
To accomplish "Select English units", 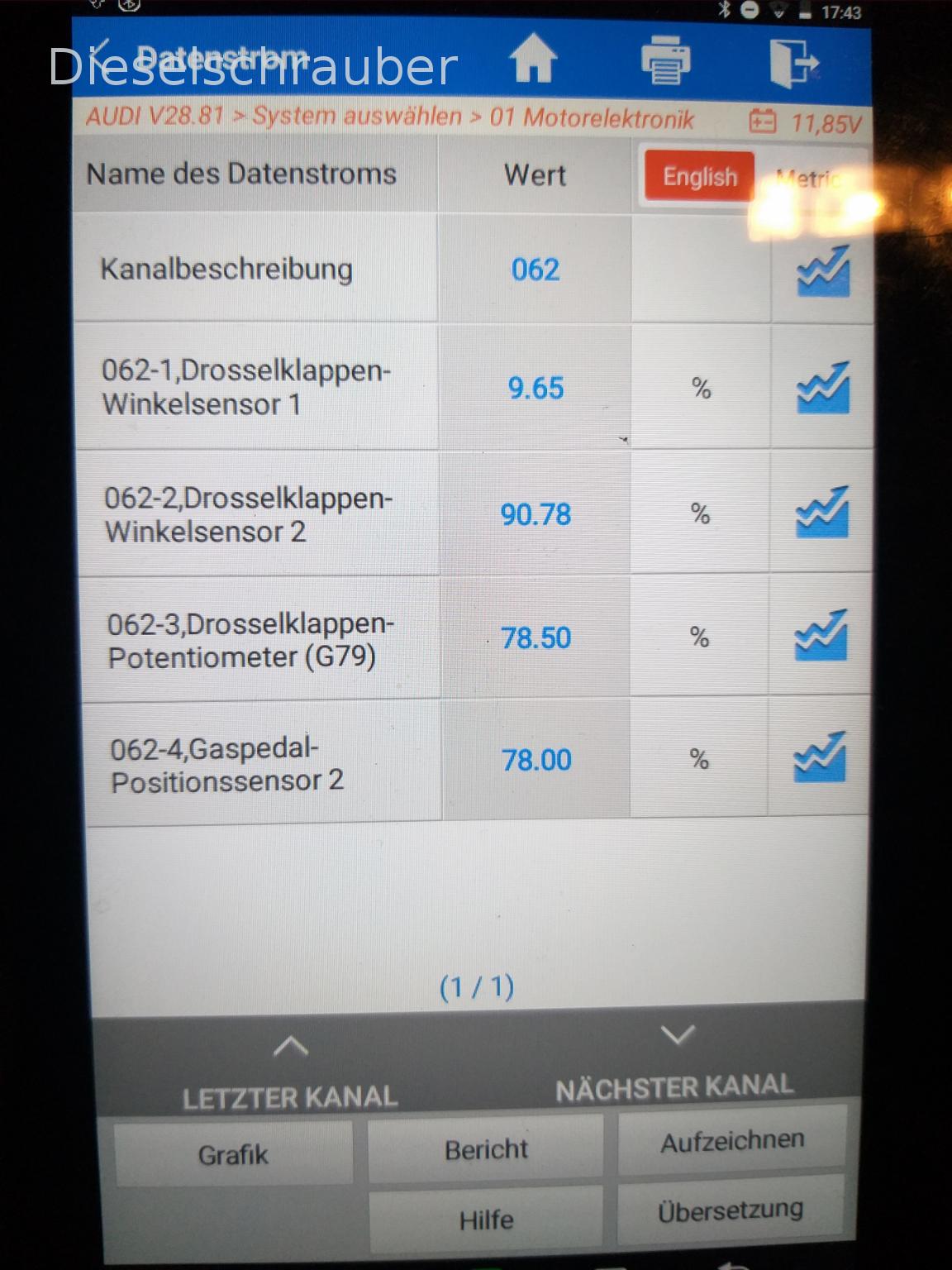I will (x=699, y=176).
